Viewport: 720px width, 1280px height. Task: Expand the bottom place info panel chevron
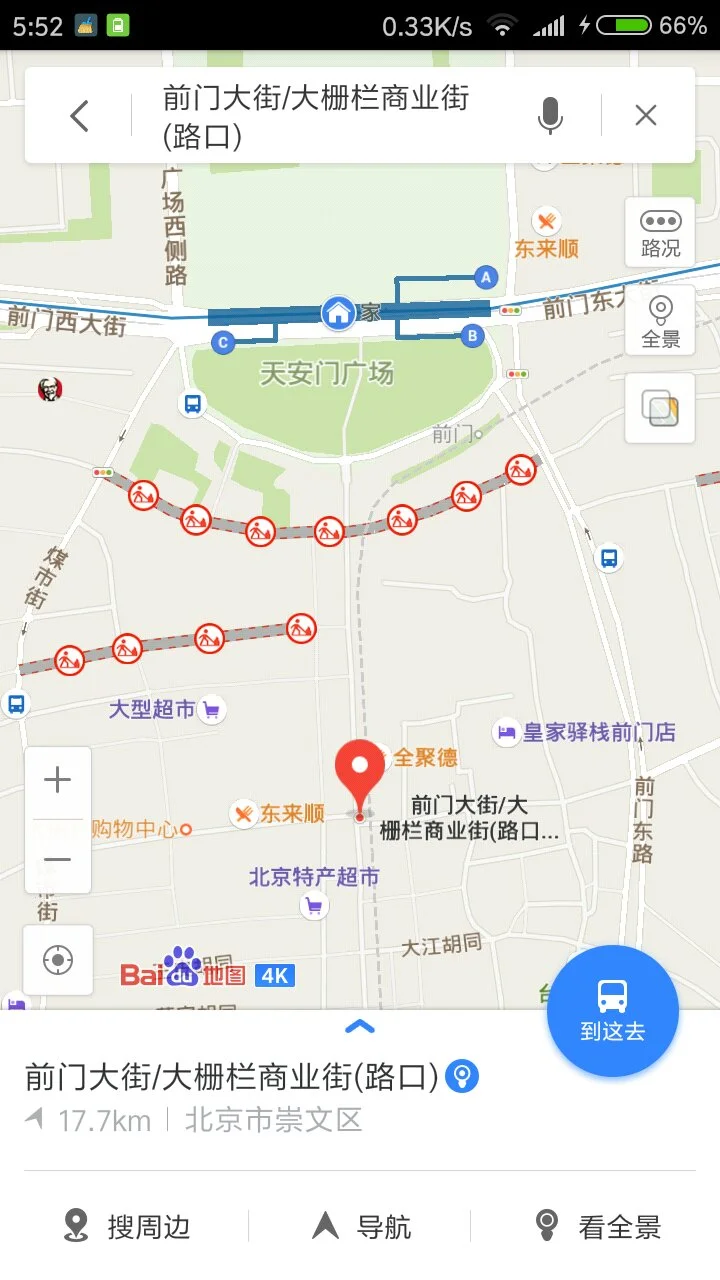click(359, 1027)
